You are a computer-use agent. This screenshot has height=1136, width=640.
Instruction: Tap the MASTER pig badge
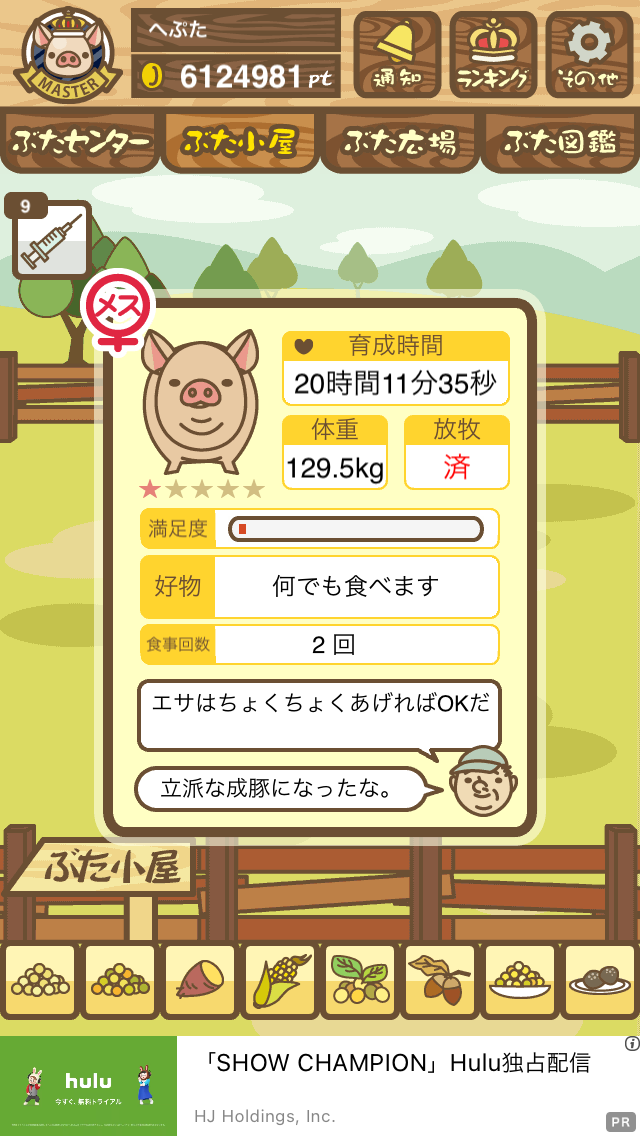coord(67,54)
